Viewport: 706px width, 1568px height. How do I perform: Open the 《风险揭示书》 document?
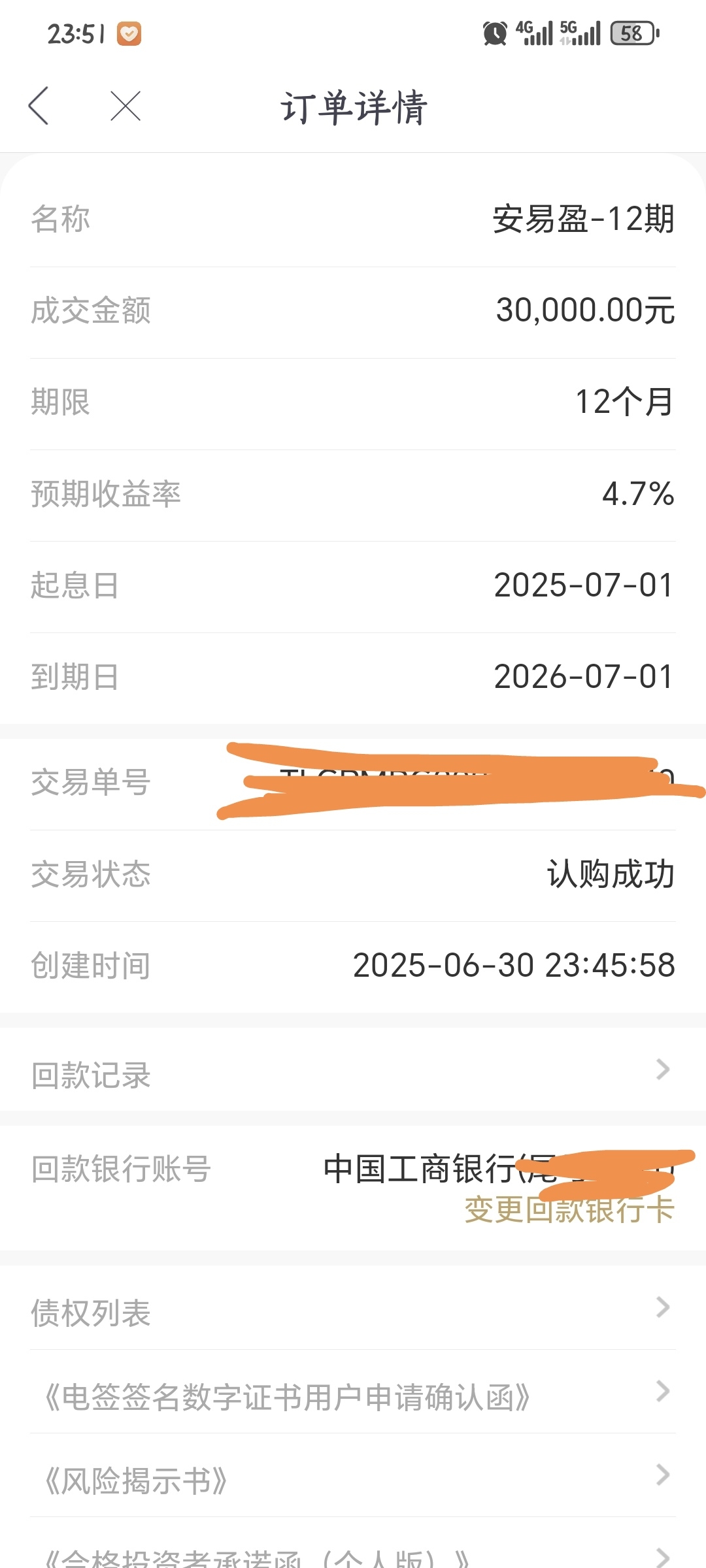(x=353, y=1475)
